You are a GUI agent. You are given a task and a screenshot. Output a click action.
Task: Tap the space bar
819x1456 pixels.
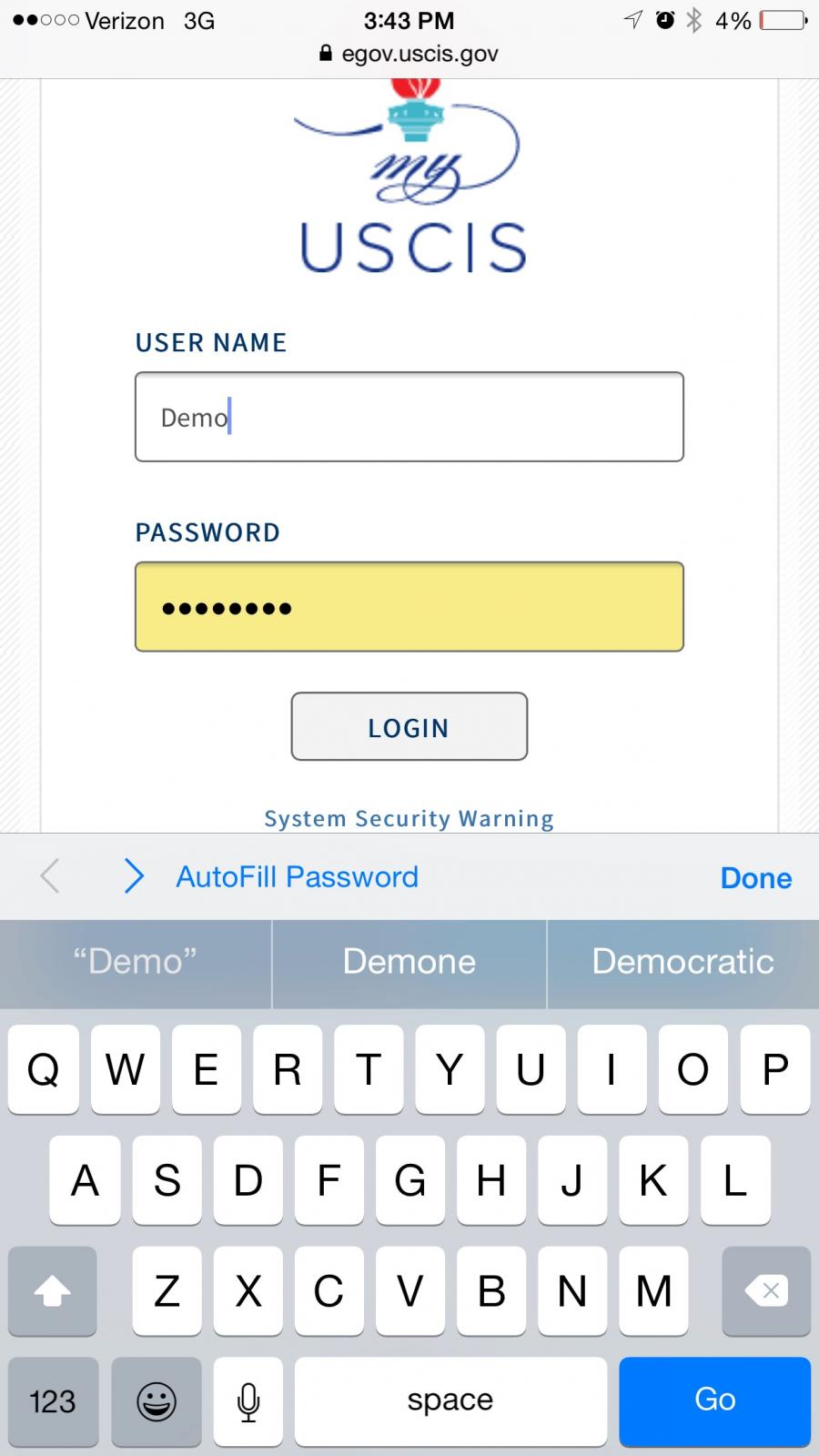(x=450, y=1401)
